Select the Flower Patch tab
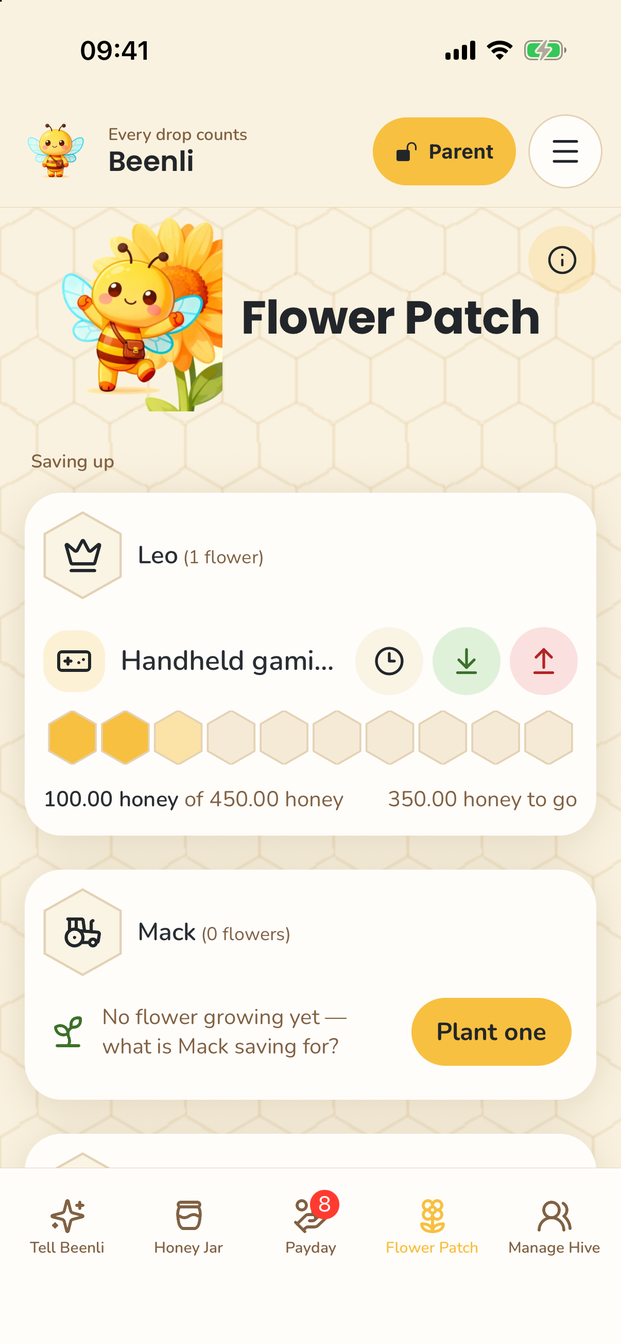 [432, 1227]
